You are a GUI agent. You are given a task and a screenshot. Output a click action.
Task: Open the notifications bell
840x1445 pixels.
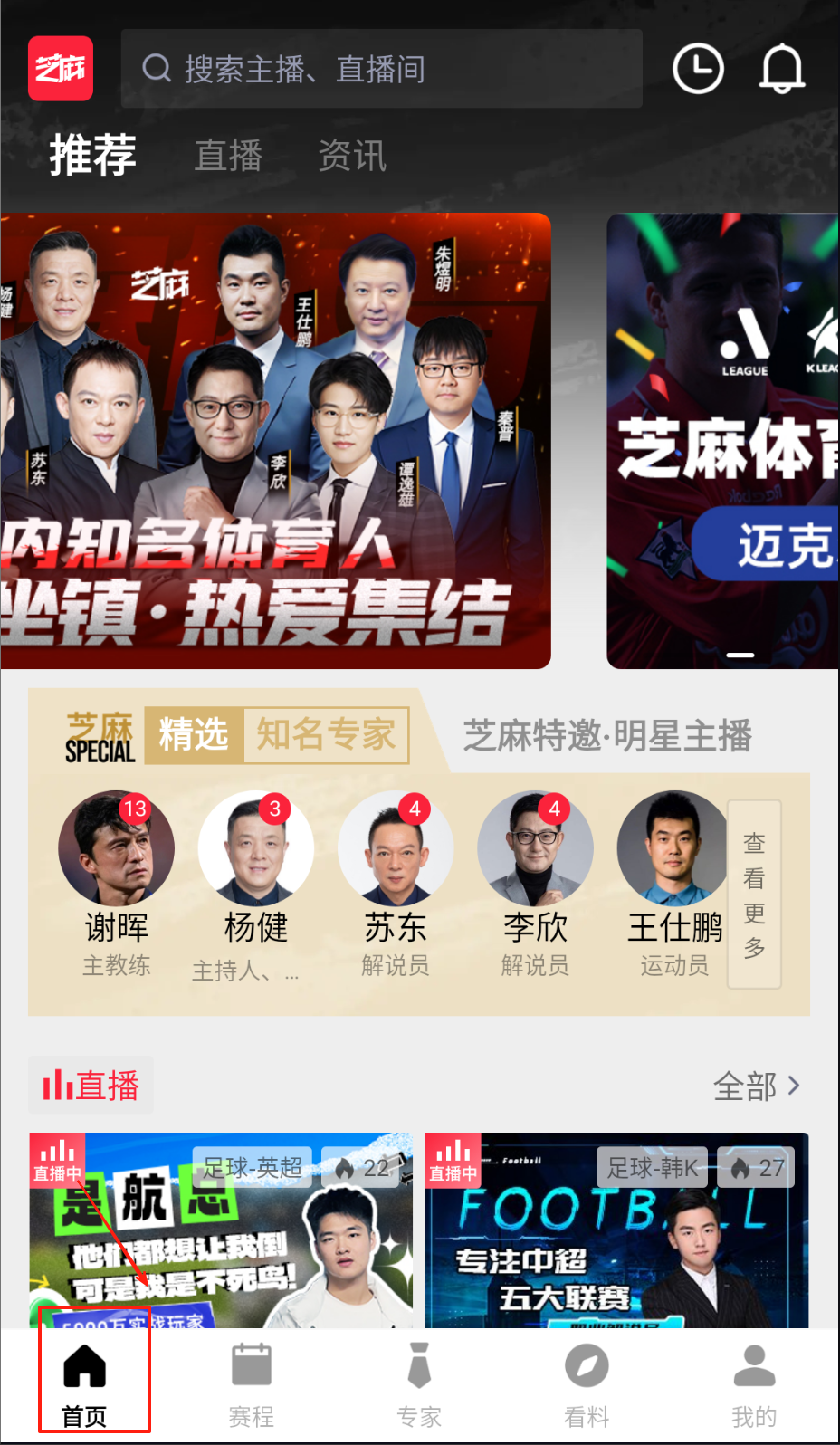coord(781,69)
